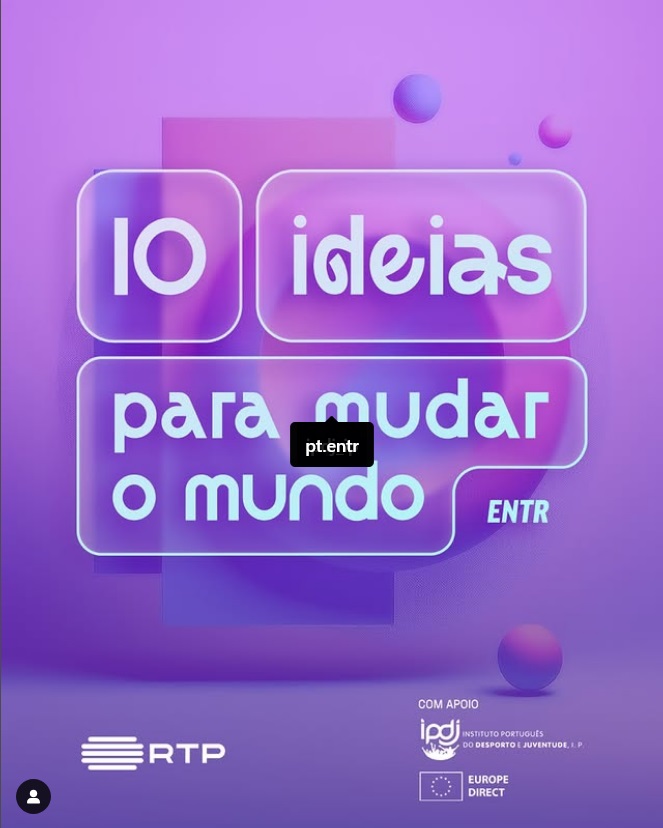Open the pt.entr tagged account
The image size is (663, 828).
pos(332,446)
